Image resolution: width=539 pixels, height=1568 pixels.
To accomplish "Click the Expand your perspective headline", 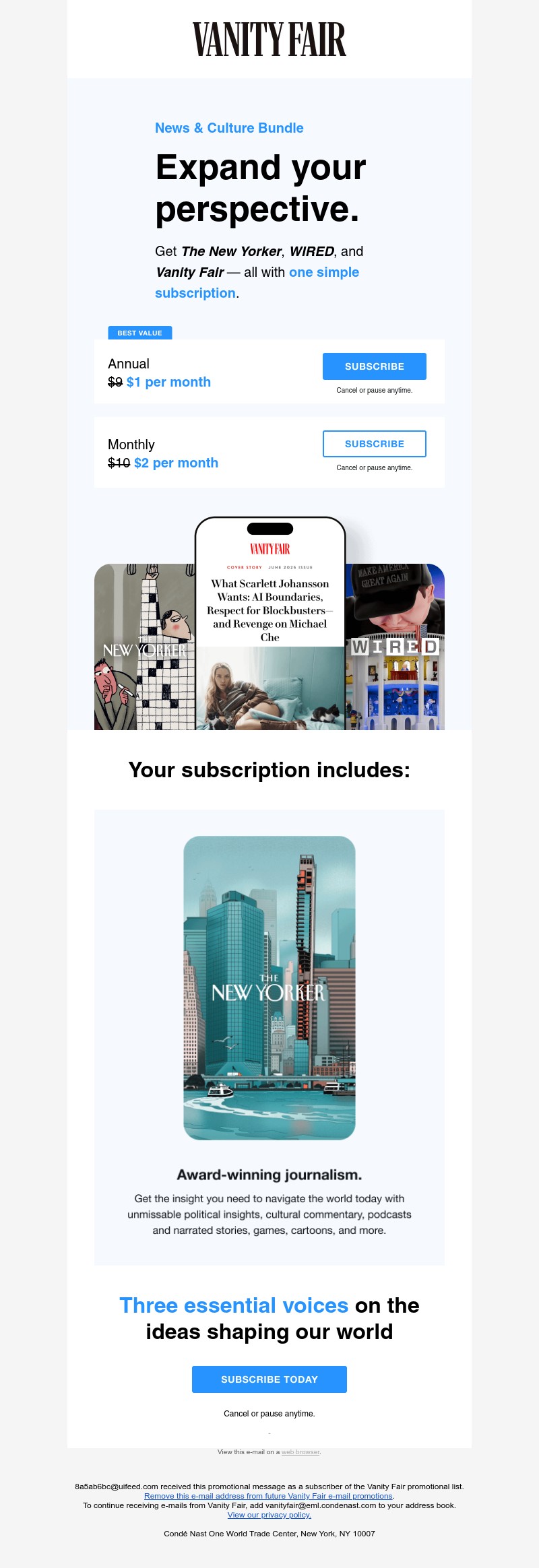I will click(259, 187).
